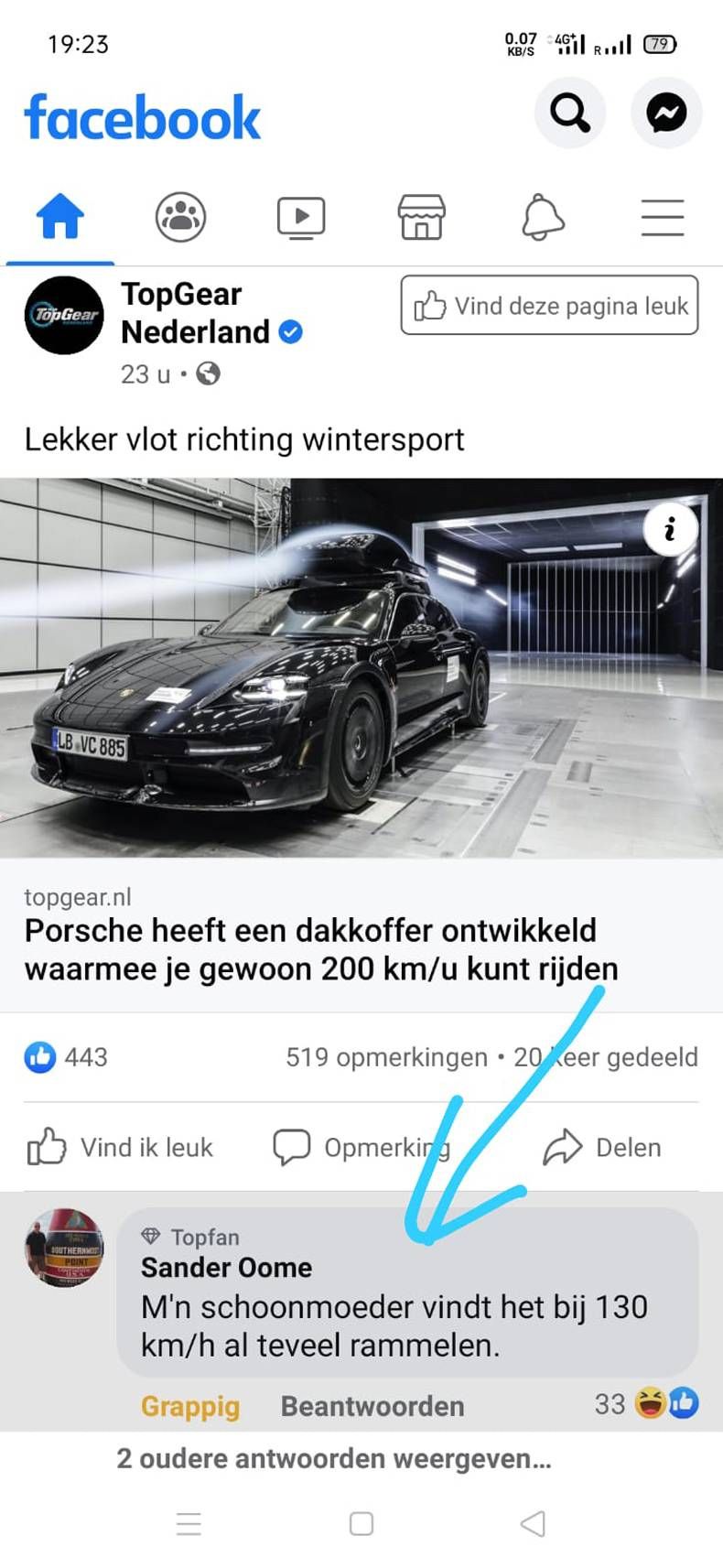Tap the laughing emoji reaction on the comment
The image size is (723, 1568).
coord(652,1404)
